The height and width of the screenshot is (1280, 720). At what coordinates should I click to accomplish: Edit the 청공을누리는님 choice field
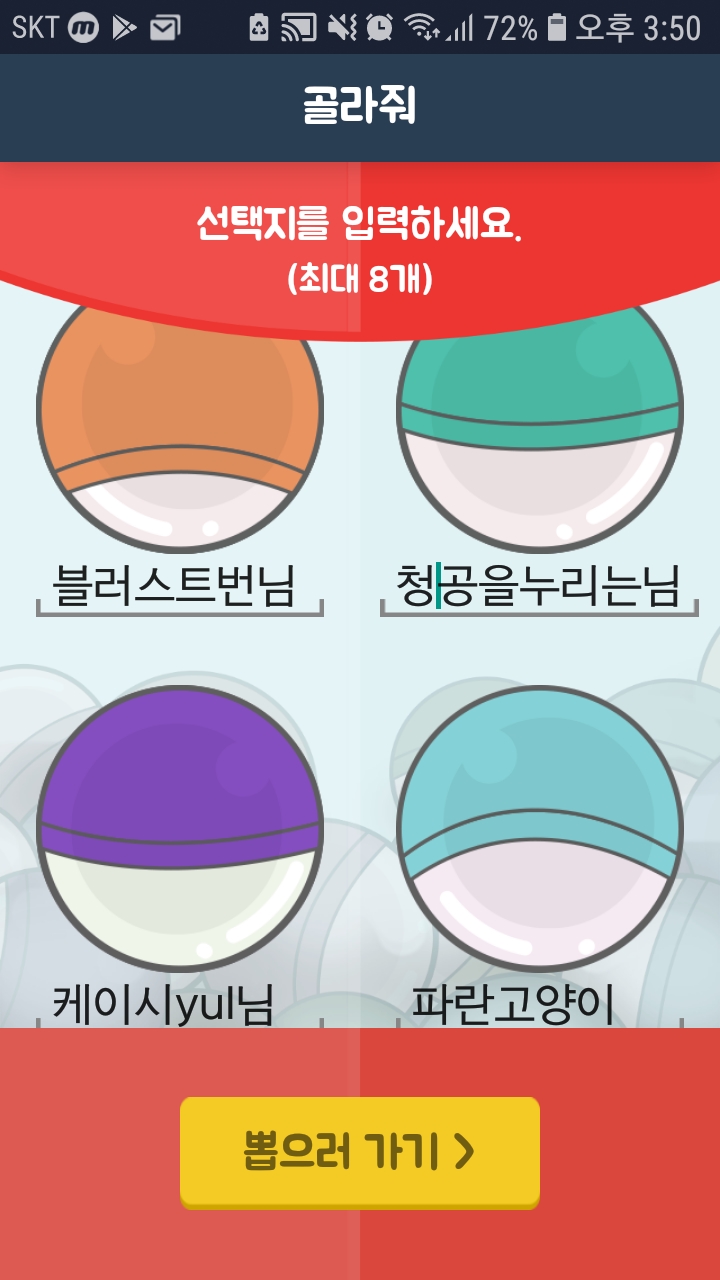[x=538, y=586]
